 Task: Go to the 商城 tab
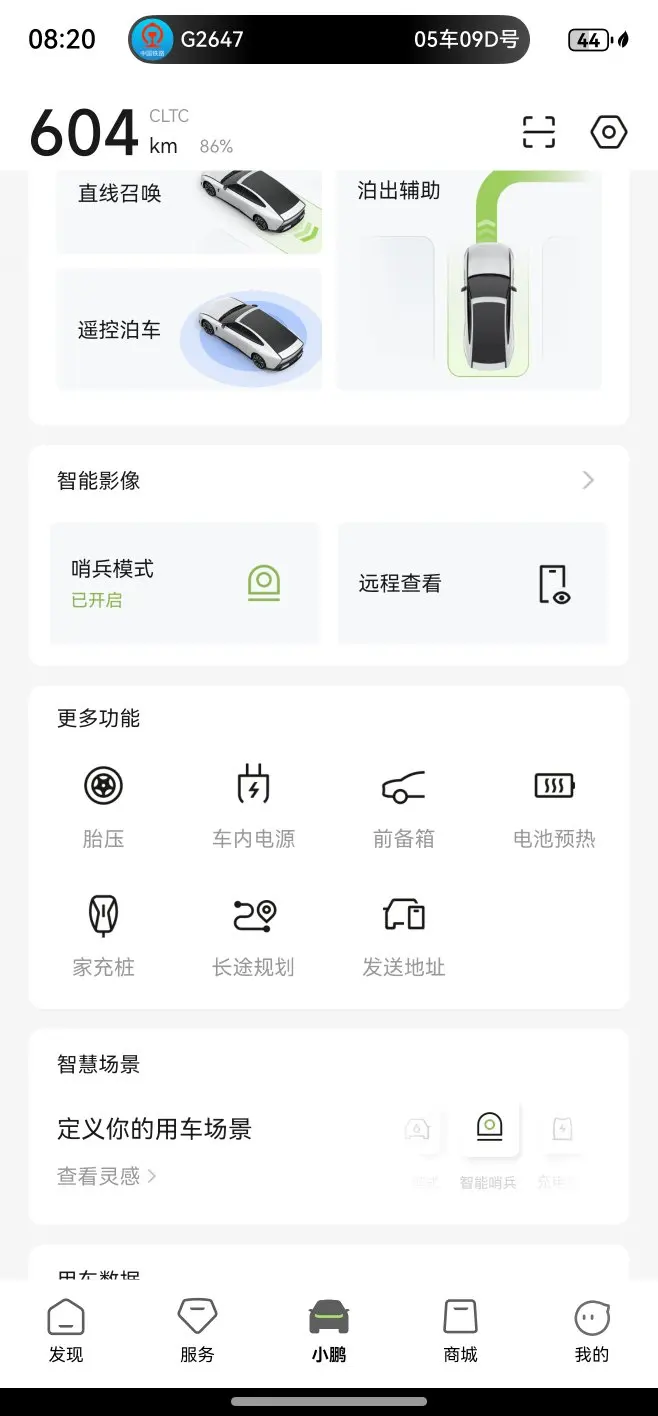(461, 1332)
